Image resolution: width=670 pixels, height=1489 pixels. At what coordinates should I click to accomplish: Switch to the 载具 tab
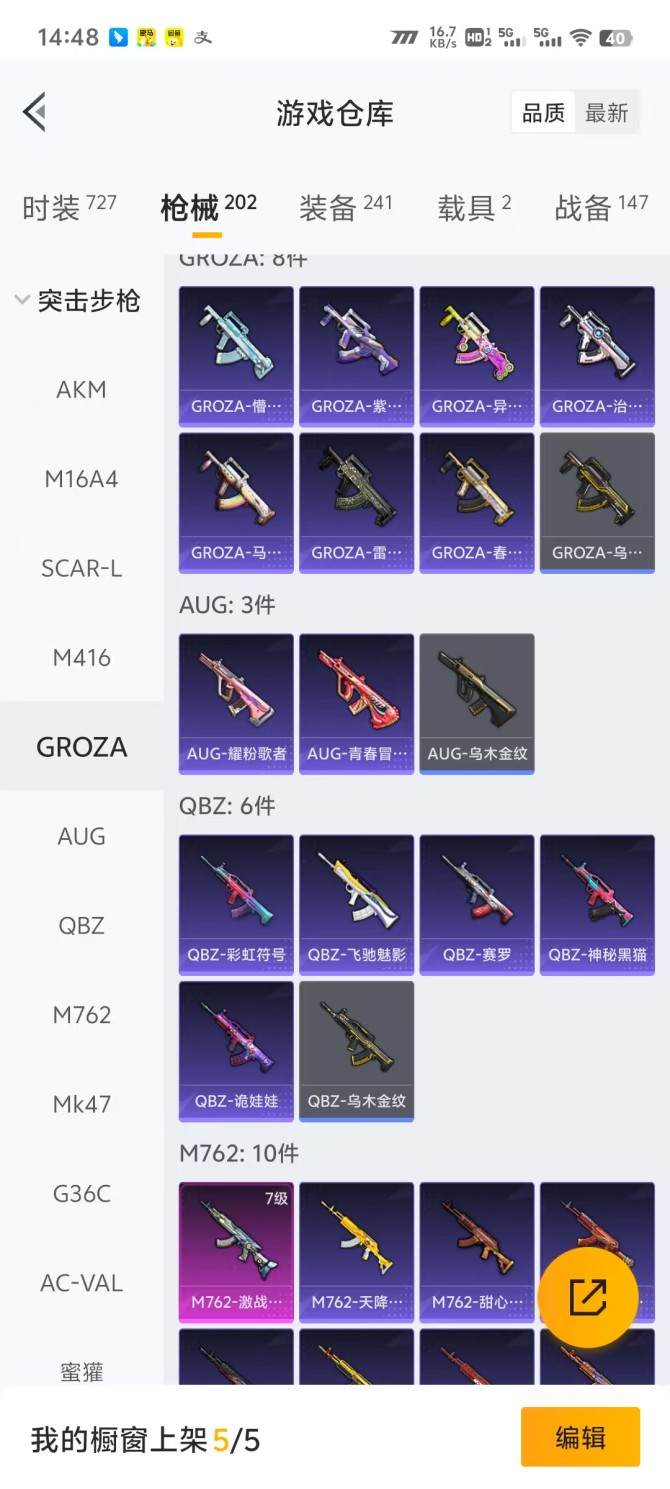474,207
